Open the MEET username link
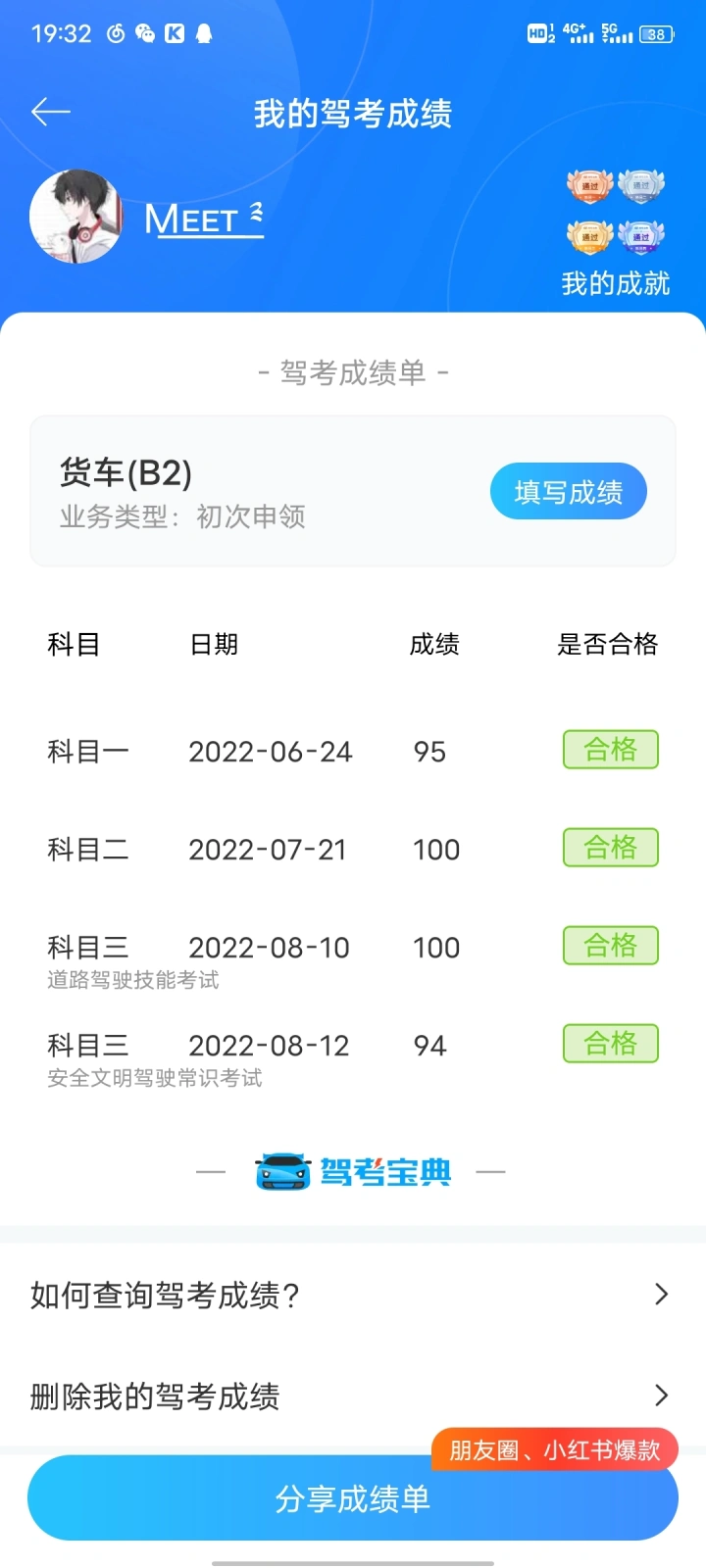706x1568 pixels. click(204, 220)
